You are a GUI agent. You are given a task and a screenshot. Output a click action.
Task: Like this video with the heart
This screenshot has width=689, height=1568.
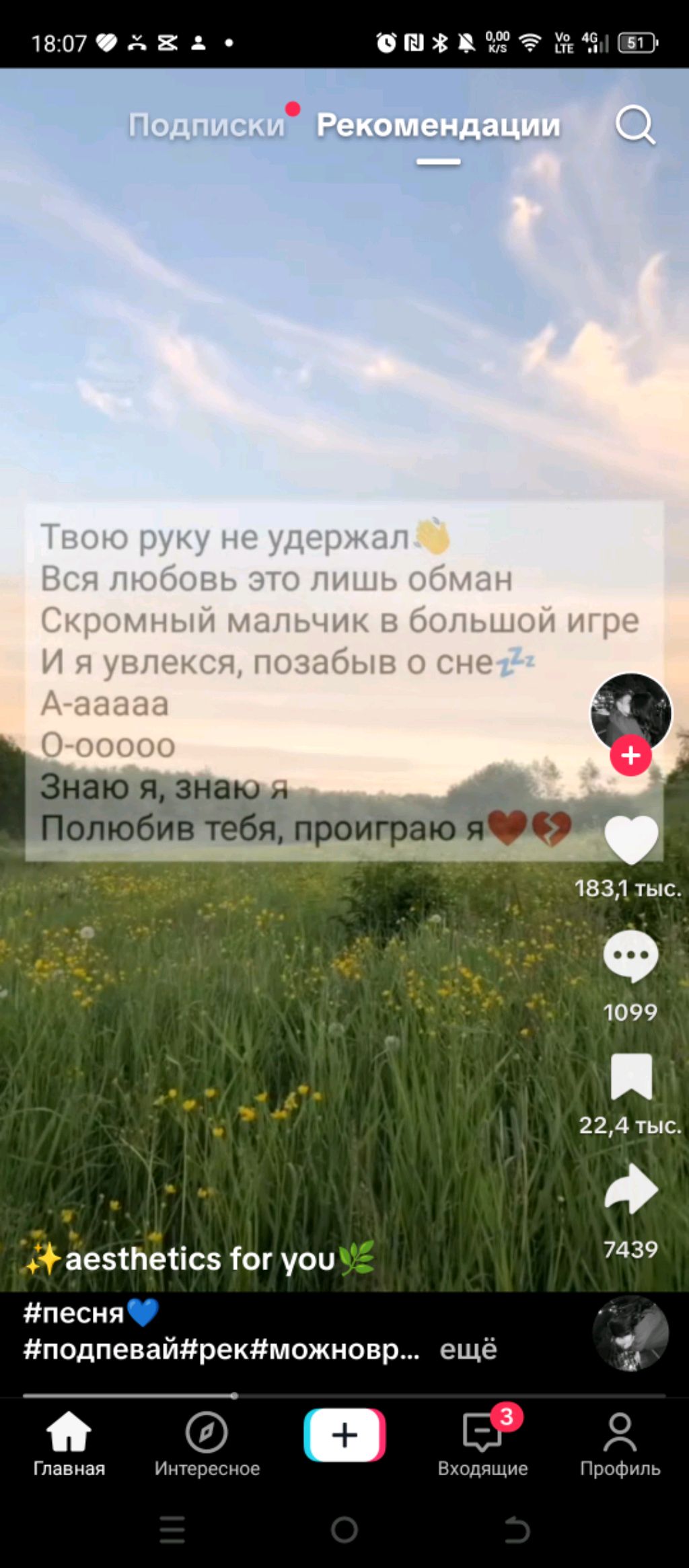pos(630,840)
